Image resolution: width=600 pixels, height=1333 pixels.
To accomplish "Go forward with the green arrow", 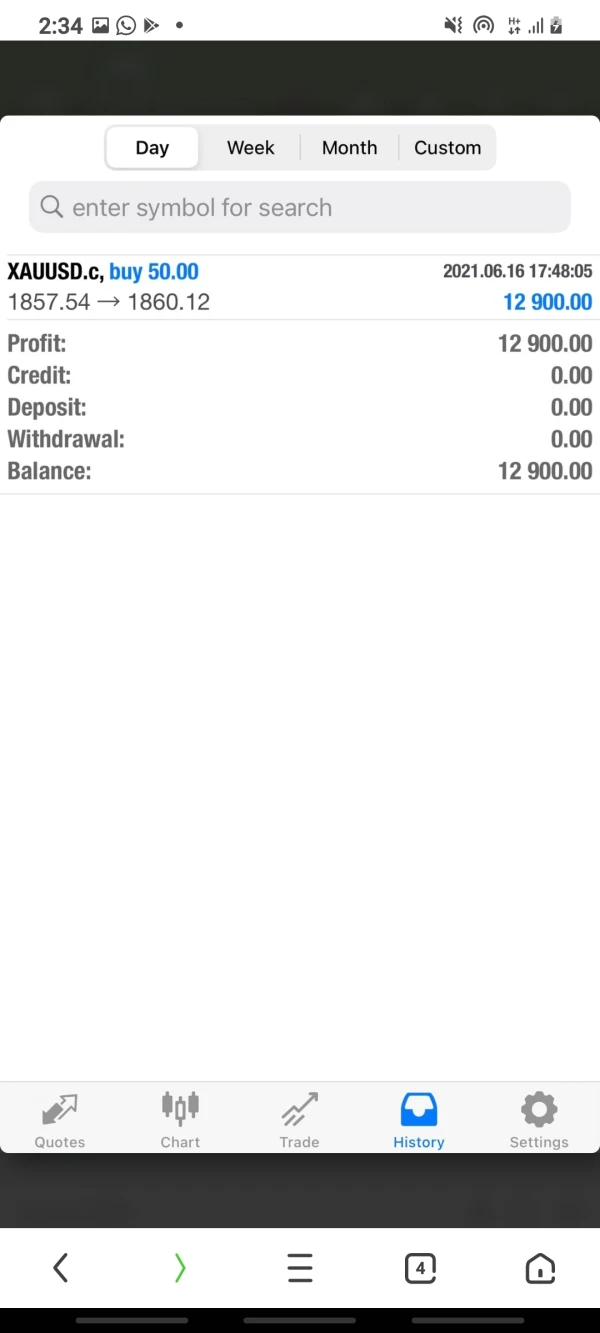I will tap(180, 1268).
